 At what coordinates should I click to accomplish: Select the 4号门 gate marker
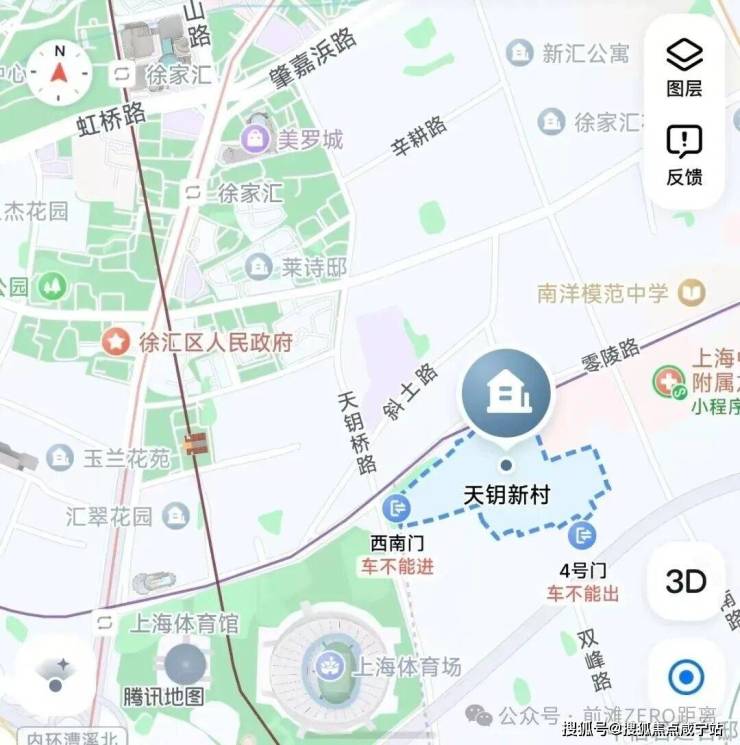(582, 536)
